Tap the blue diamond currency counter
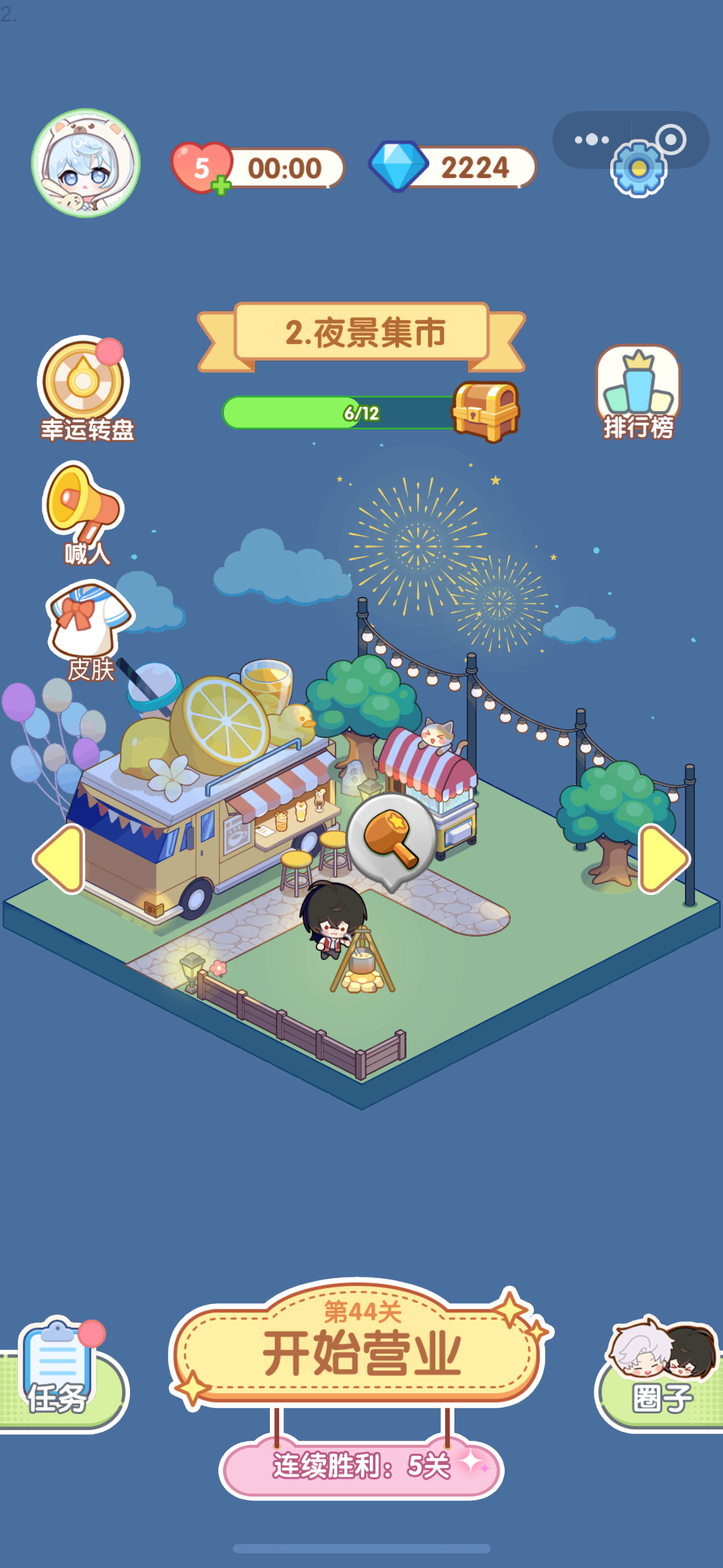Viewport: 723px width, 1568px height. (454, 167)
